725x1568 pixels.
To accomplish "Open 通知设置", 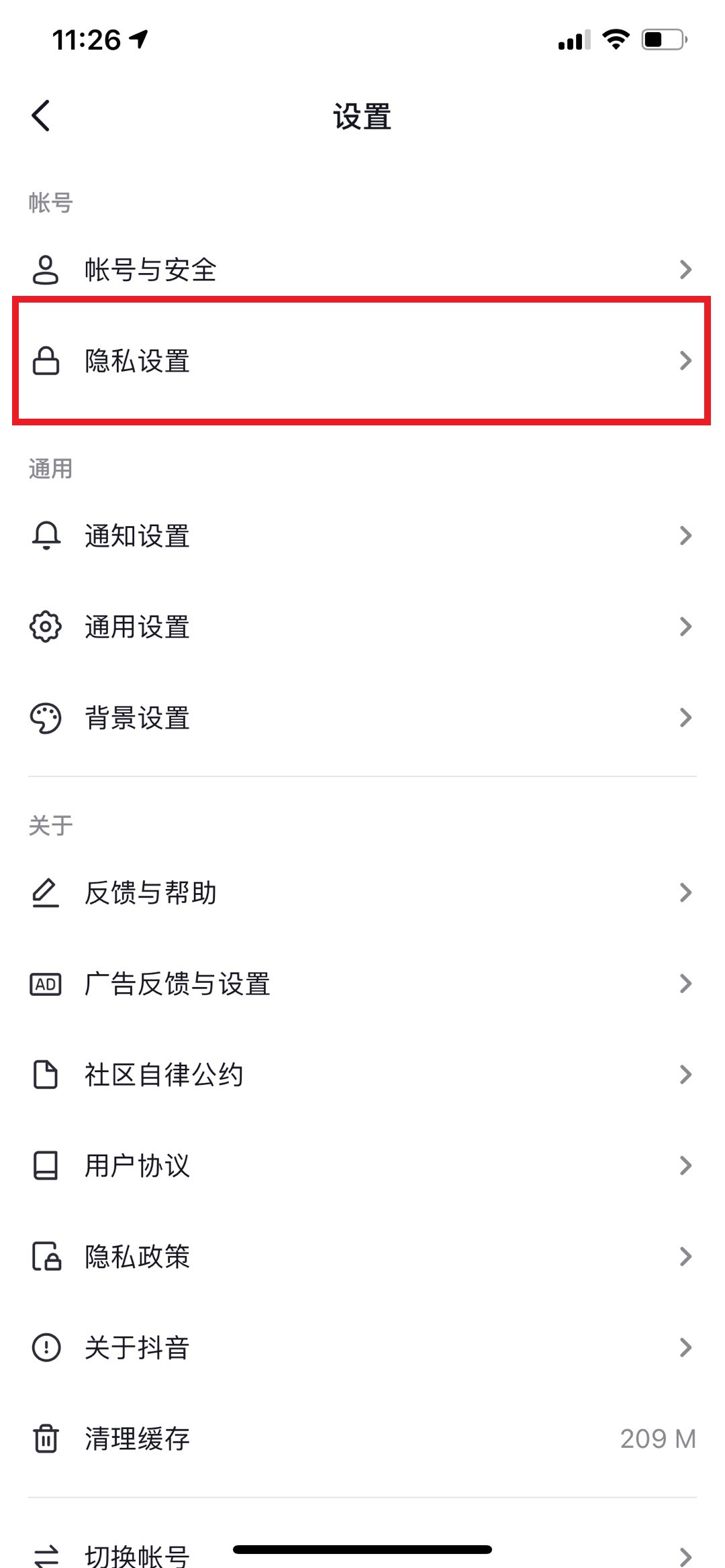I will 362,535.
